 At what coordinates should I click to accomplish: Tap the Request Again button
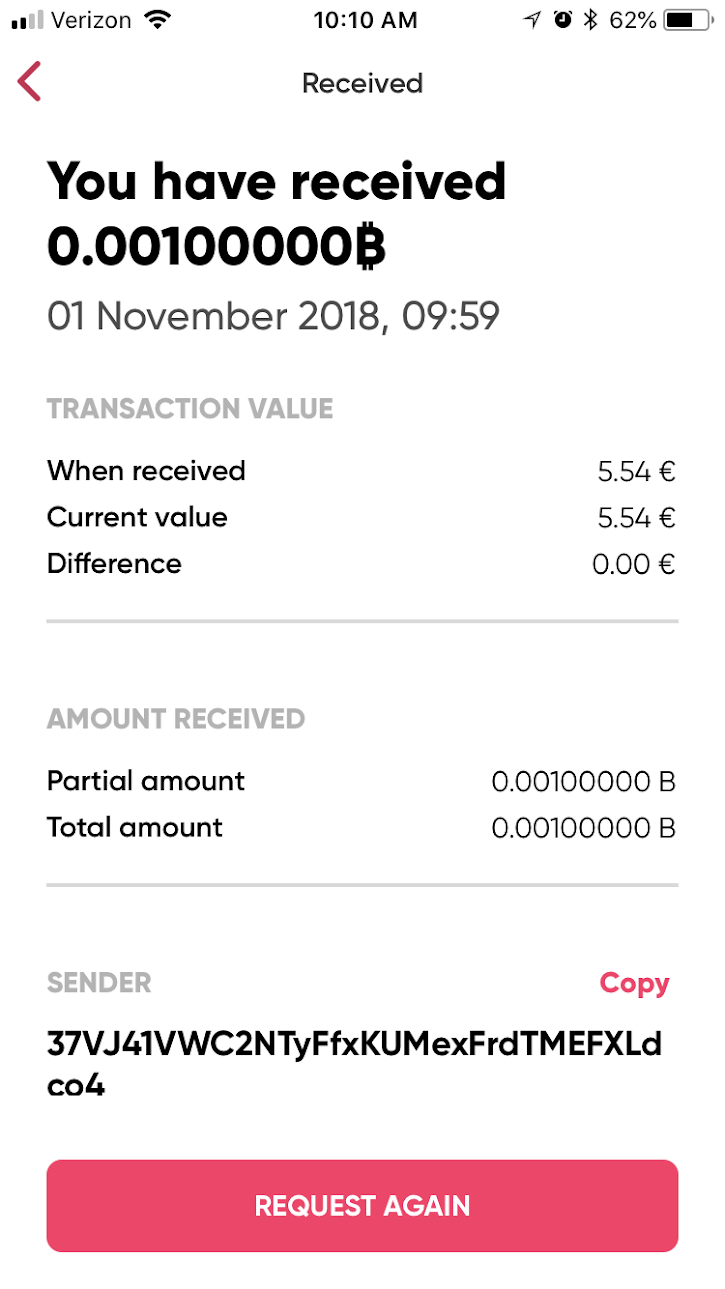pyautogui.click(x=362, y=1206)
